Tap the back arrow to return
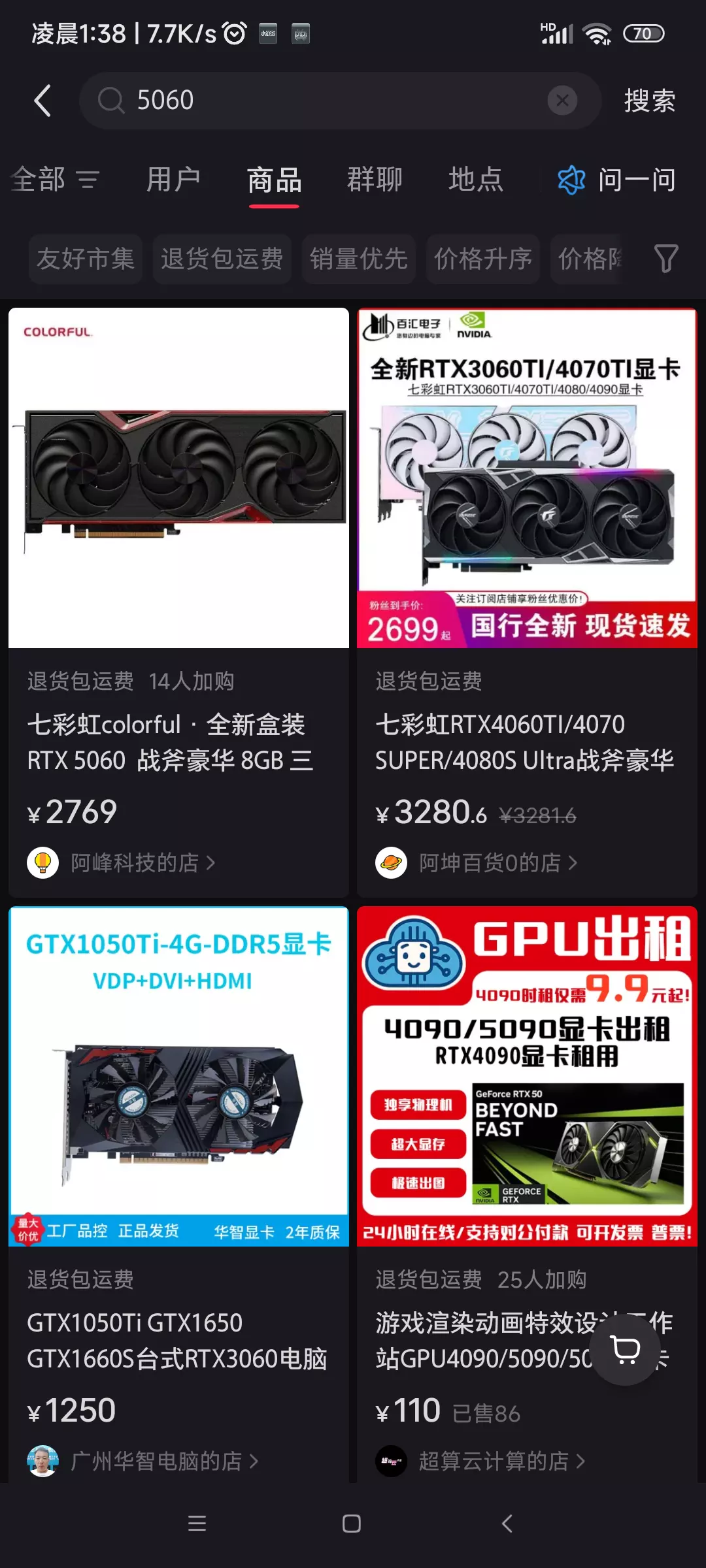 point(42,100)
